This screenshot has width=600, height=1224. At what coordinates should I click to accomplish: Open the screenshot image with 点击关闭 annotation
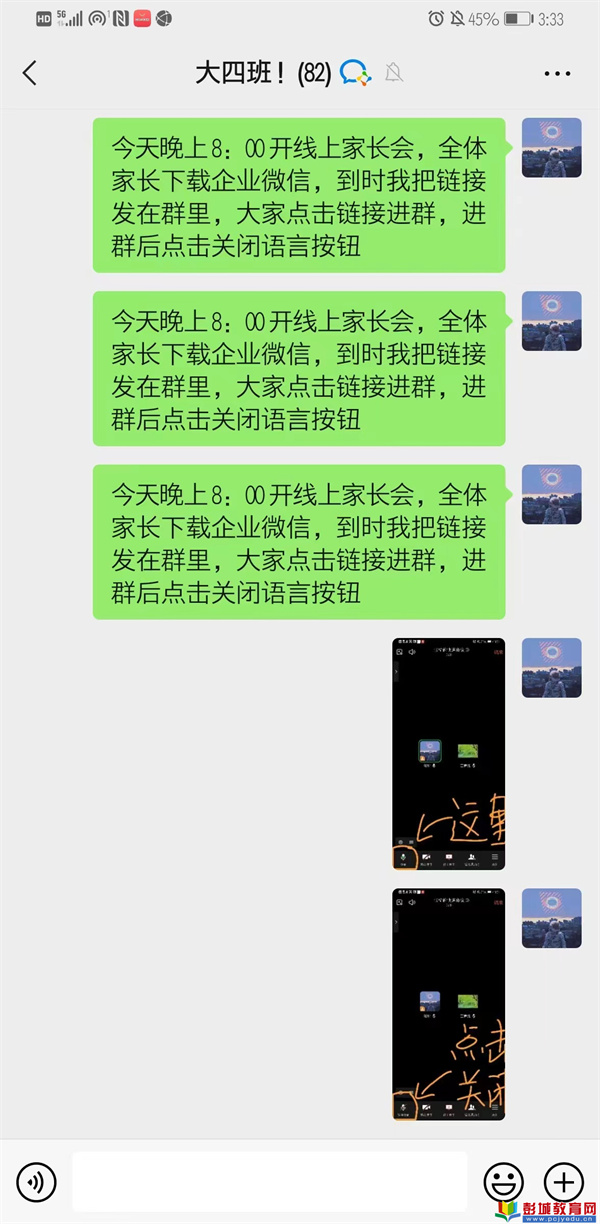(448, 1004)
